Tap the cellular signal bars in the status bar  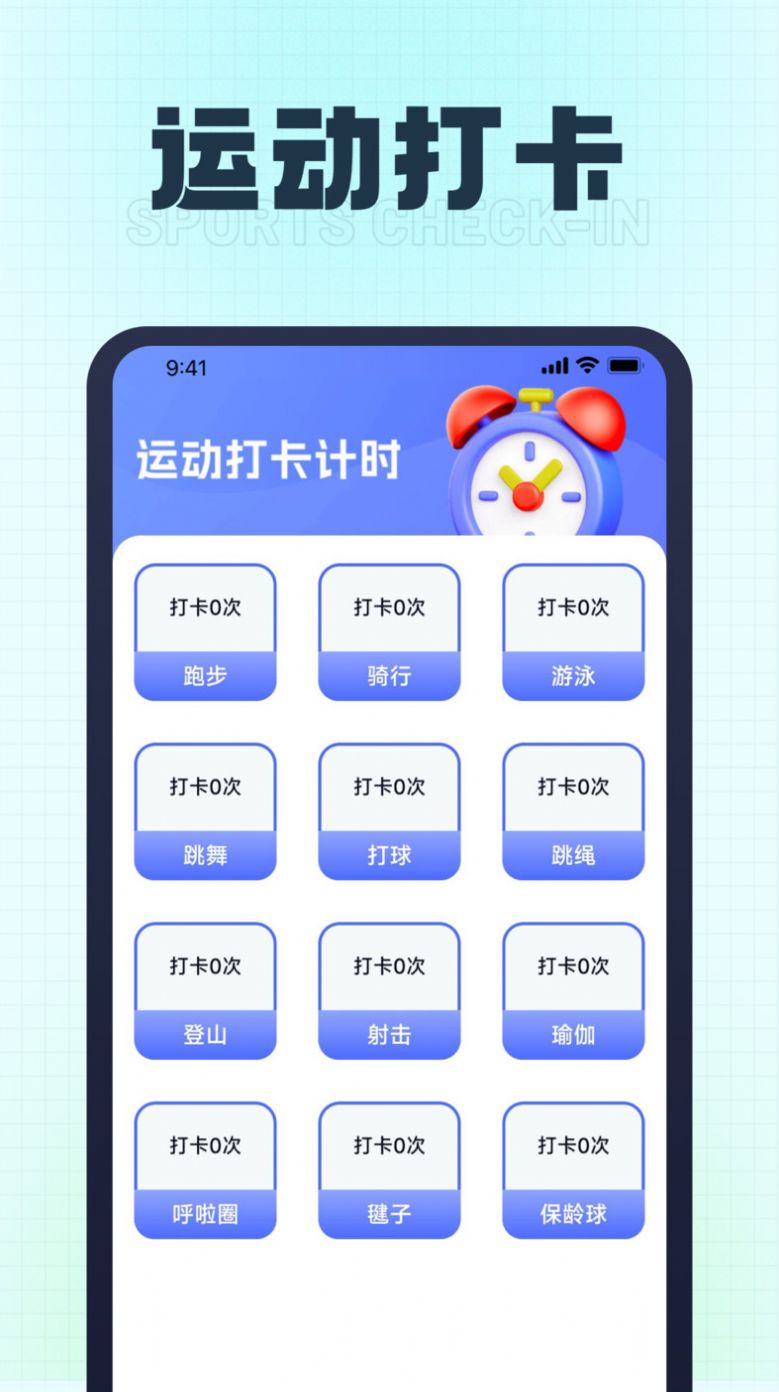[x=553, y=366]
